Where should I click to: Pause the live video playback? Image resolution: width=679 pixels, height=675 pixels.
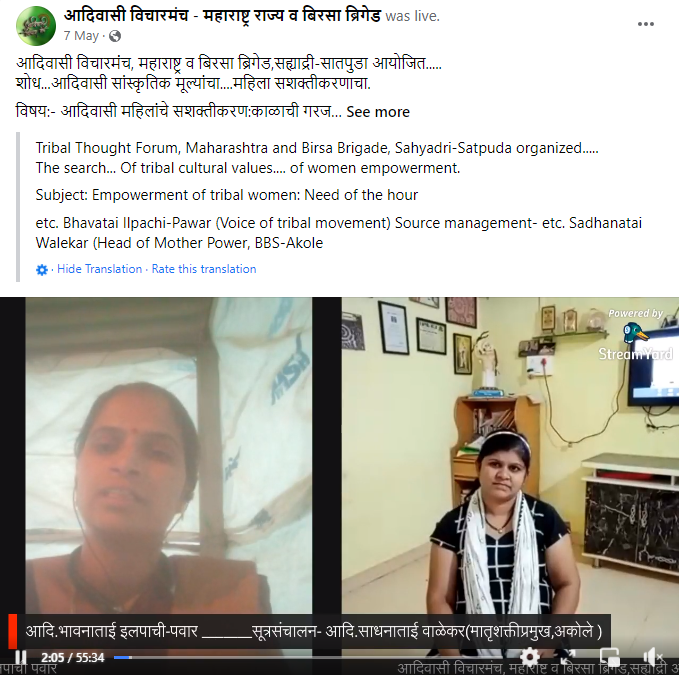point(20,657)
